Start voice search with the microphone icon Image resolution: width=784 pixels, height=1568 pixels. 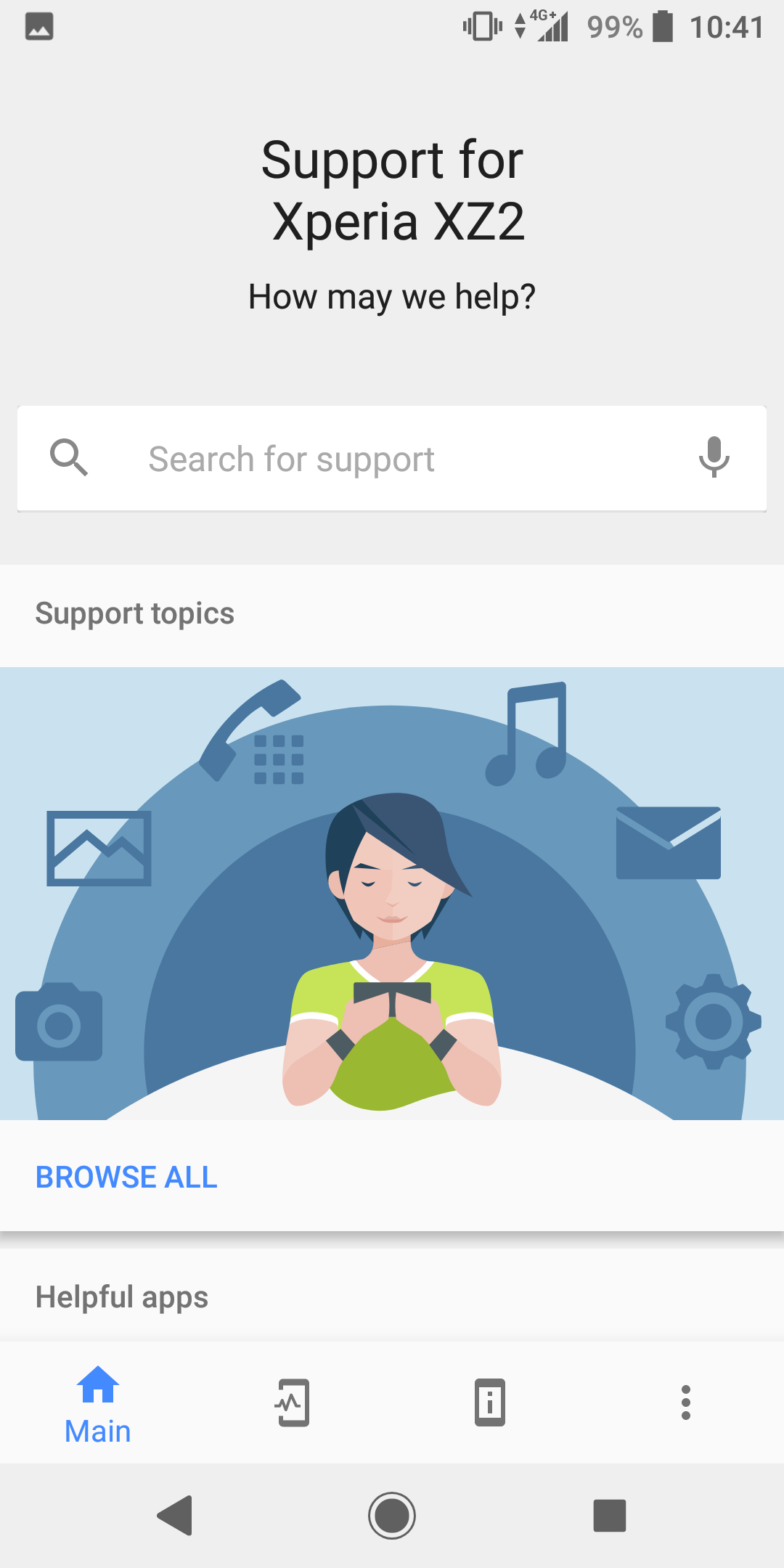[x=714, y=457]
